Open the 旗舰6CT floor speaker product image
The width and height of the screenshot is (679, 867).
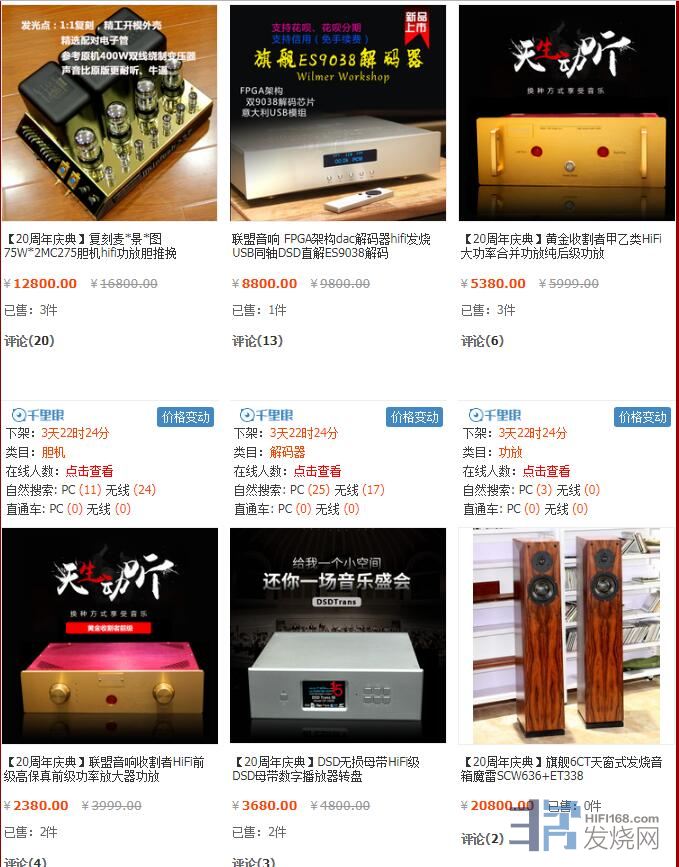pos(566,636)
